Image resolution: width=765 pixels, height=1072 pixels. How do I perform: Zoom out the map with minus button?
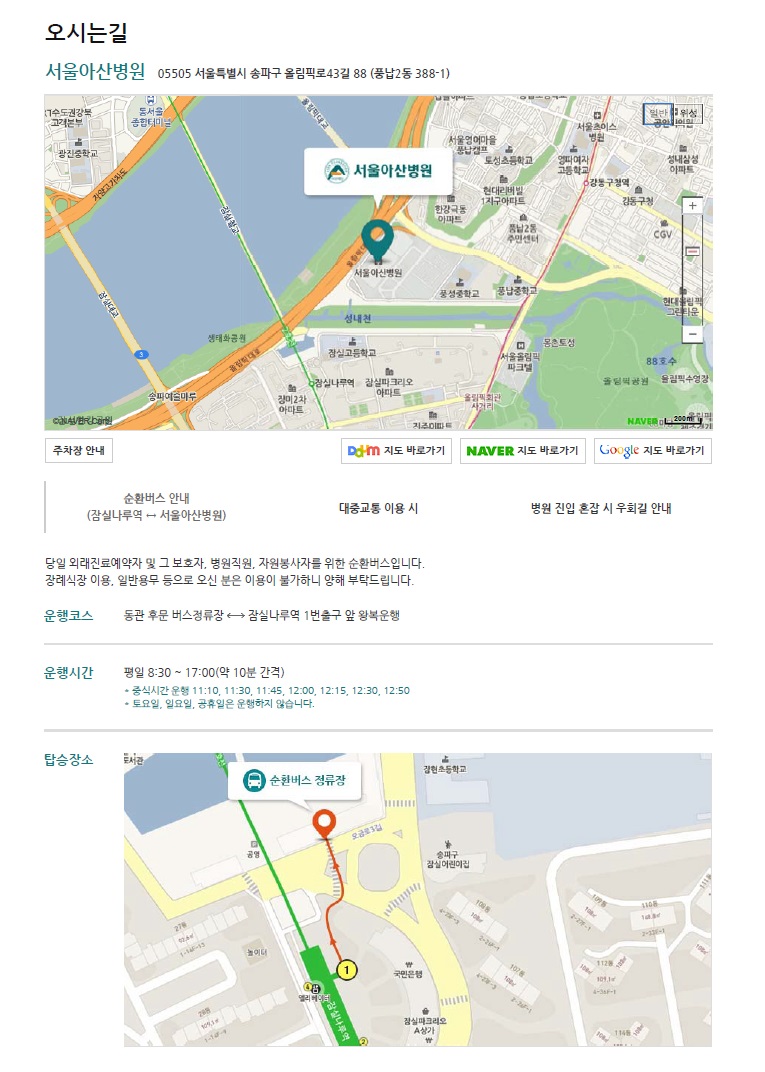point(693,334)
